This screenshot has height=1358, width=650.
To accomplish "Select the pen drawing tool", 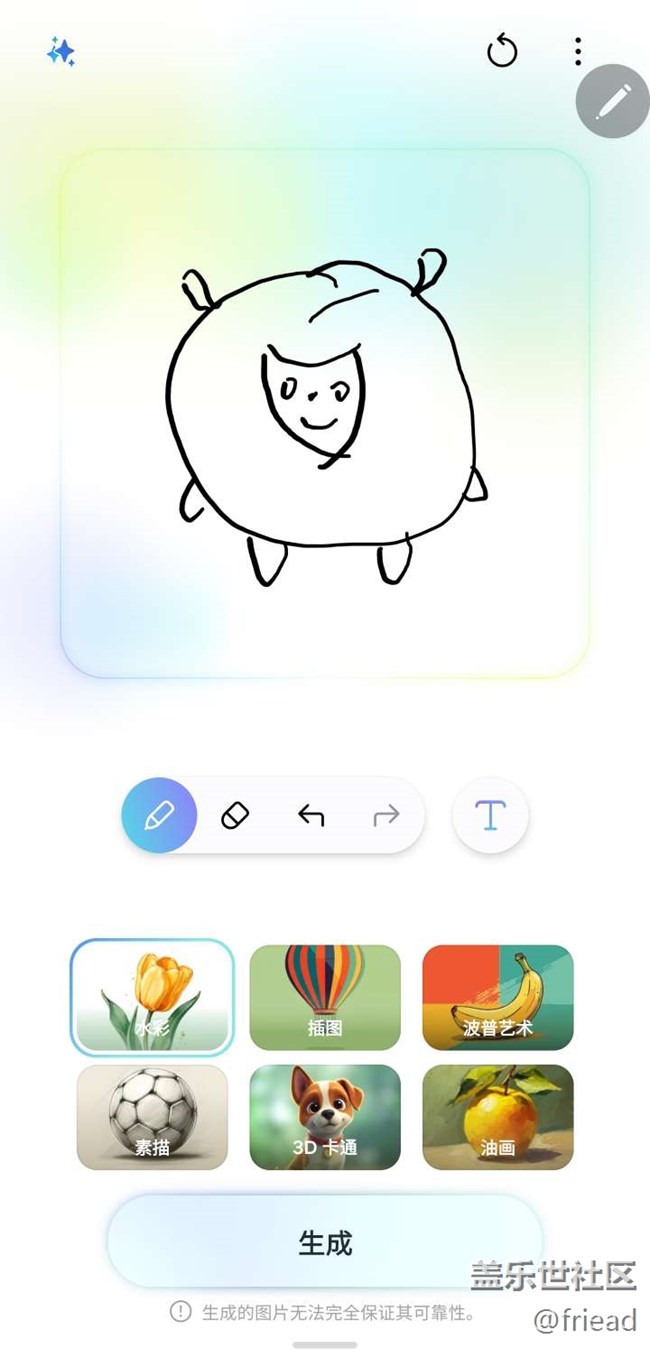I will pos(160,816).
